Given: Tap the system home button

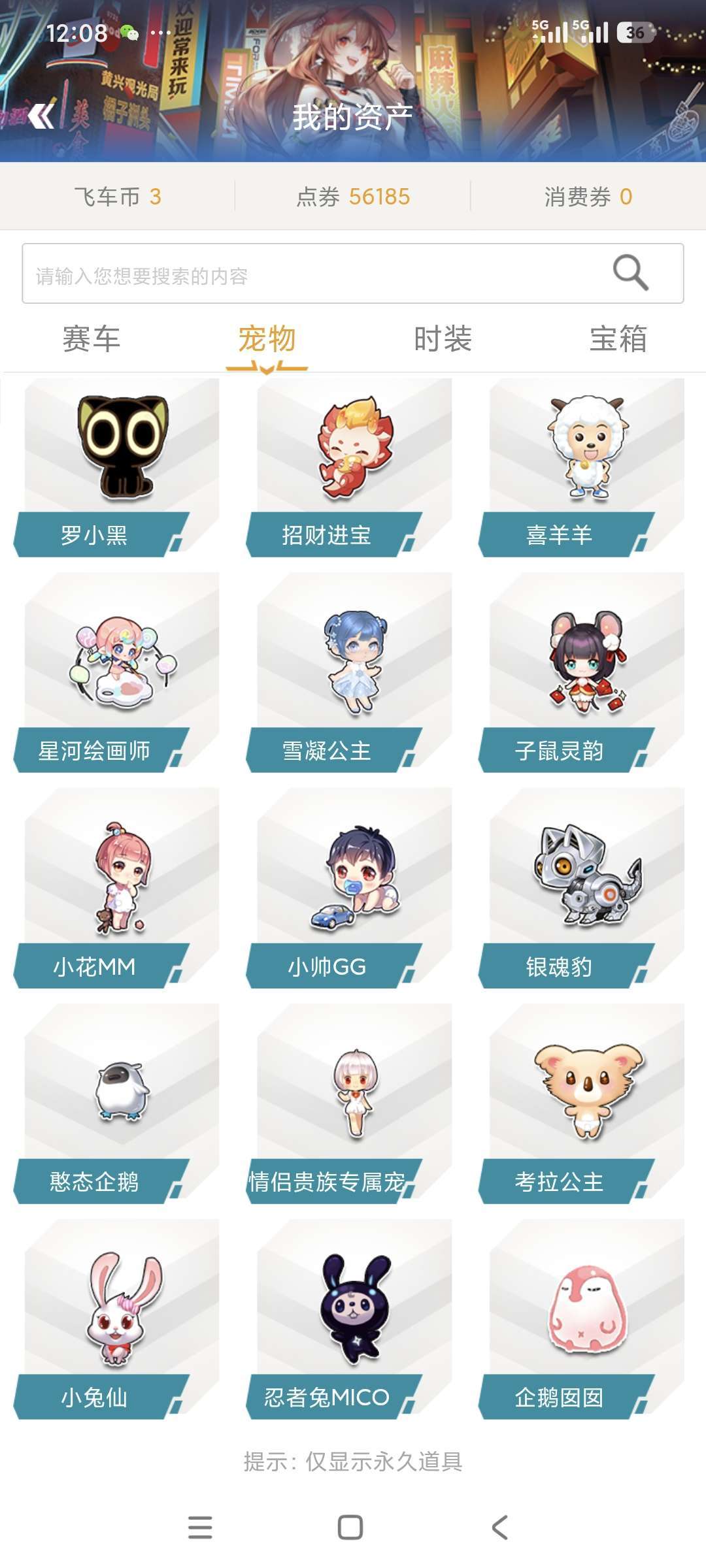Looking at the screenshot, I should click(350, 1527).
